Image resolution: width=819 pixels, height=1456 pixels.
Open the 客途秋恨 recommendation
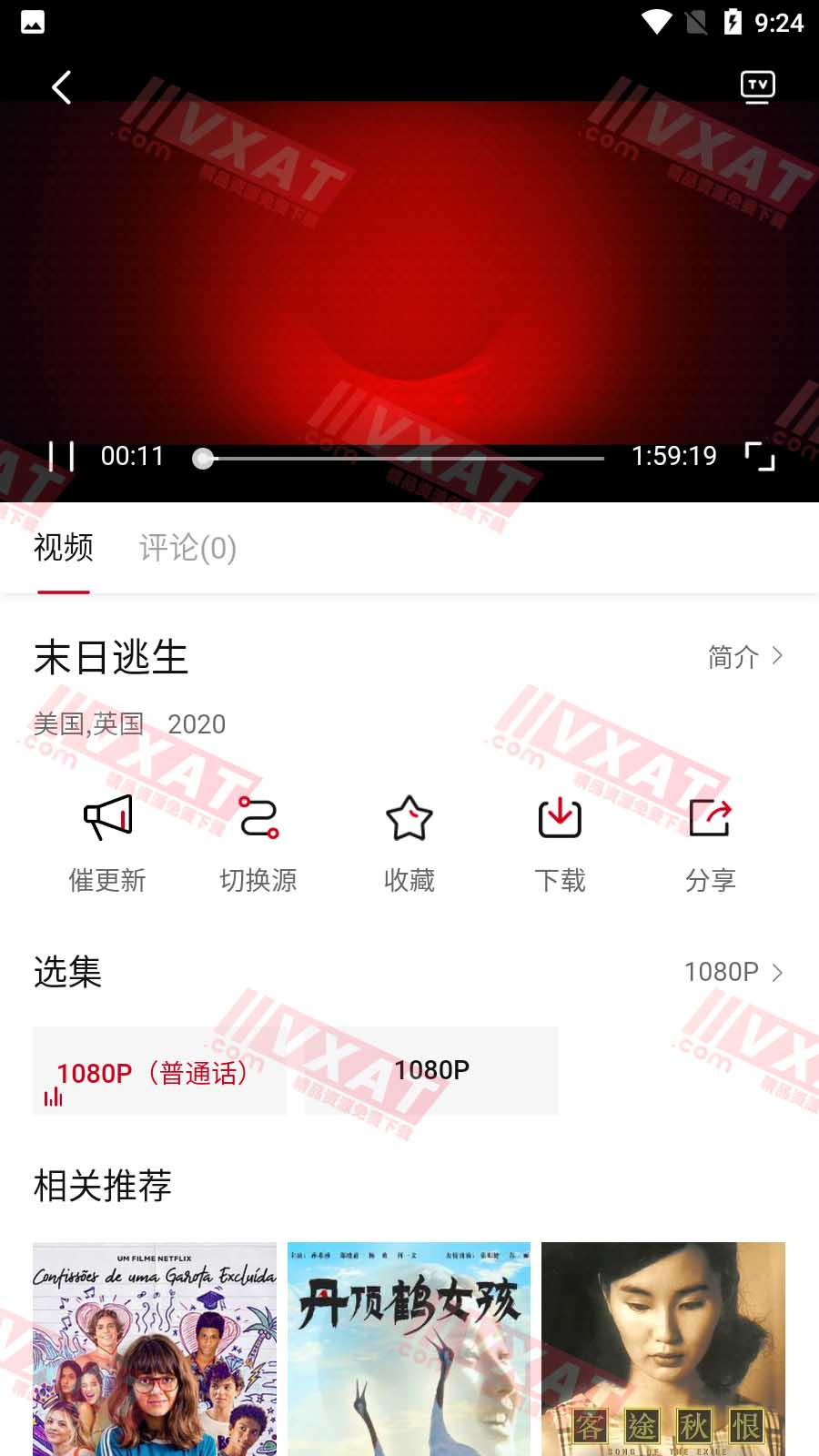coord(662,1349)
